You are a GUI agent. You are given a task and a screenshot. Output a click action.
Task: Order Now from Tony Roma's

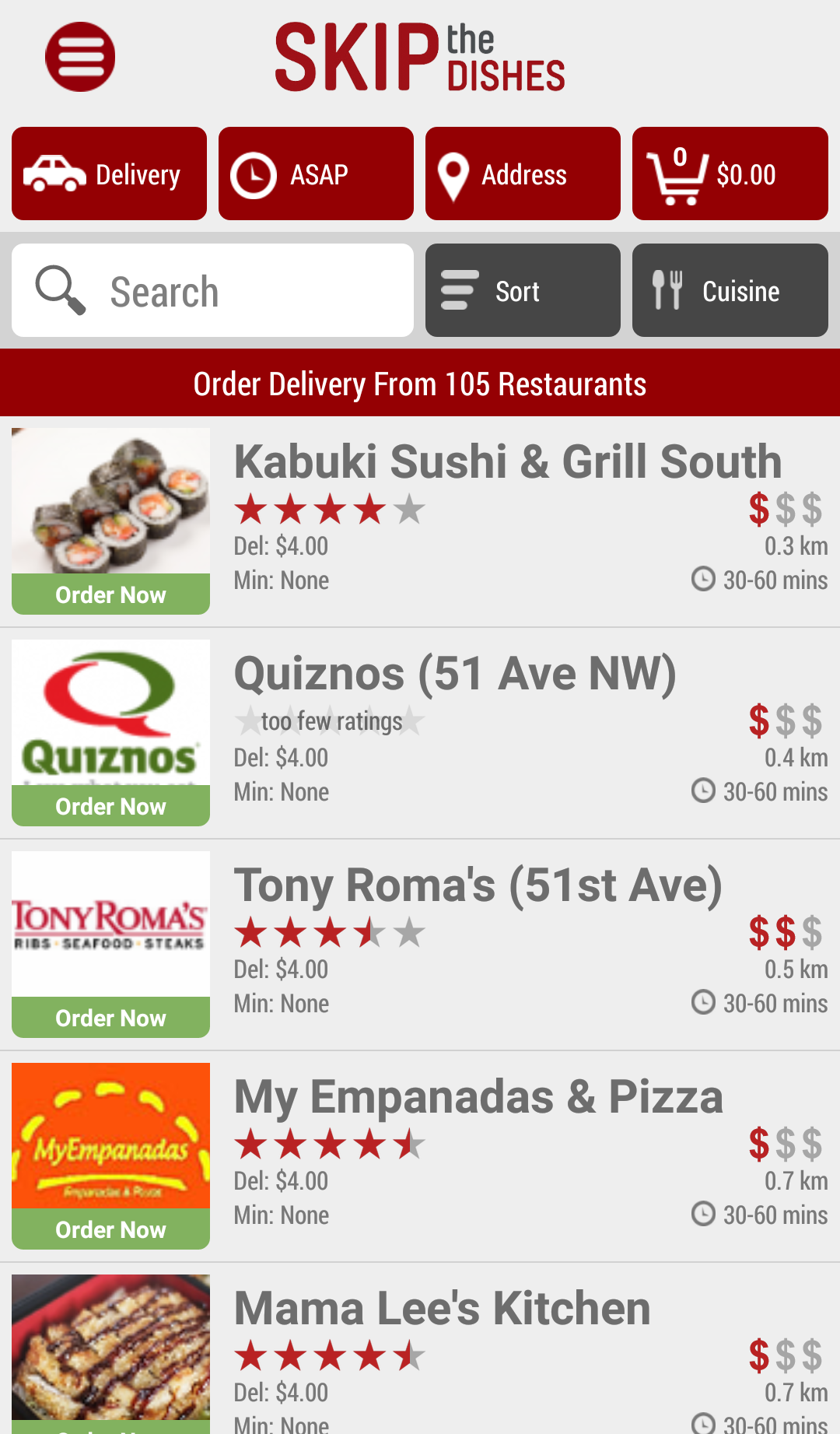coord(110,1018)
